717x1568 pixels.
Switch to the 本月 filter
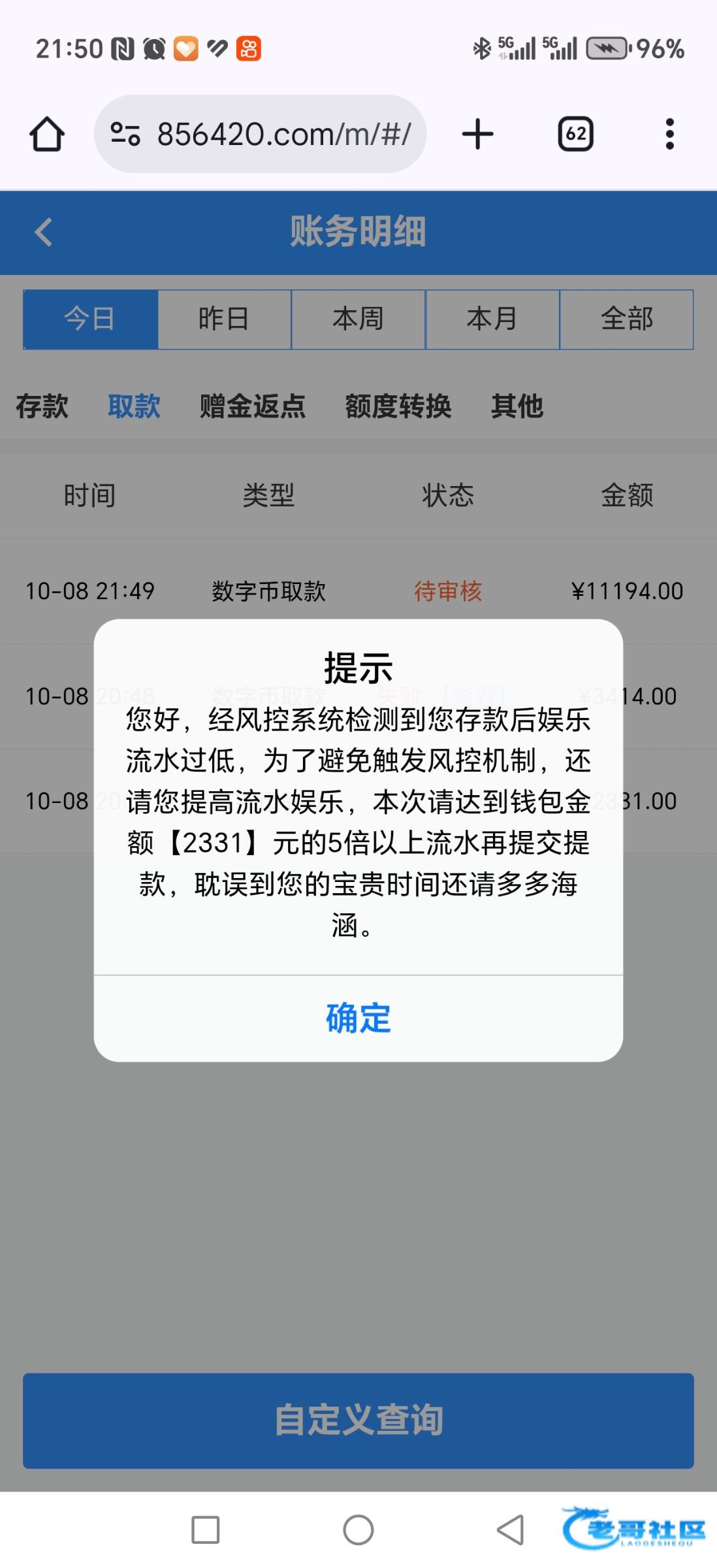[x=492, y=319]
